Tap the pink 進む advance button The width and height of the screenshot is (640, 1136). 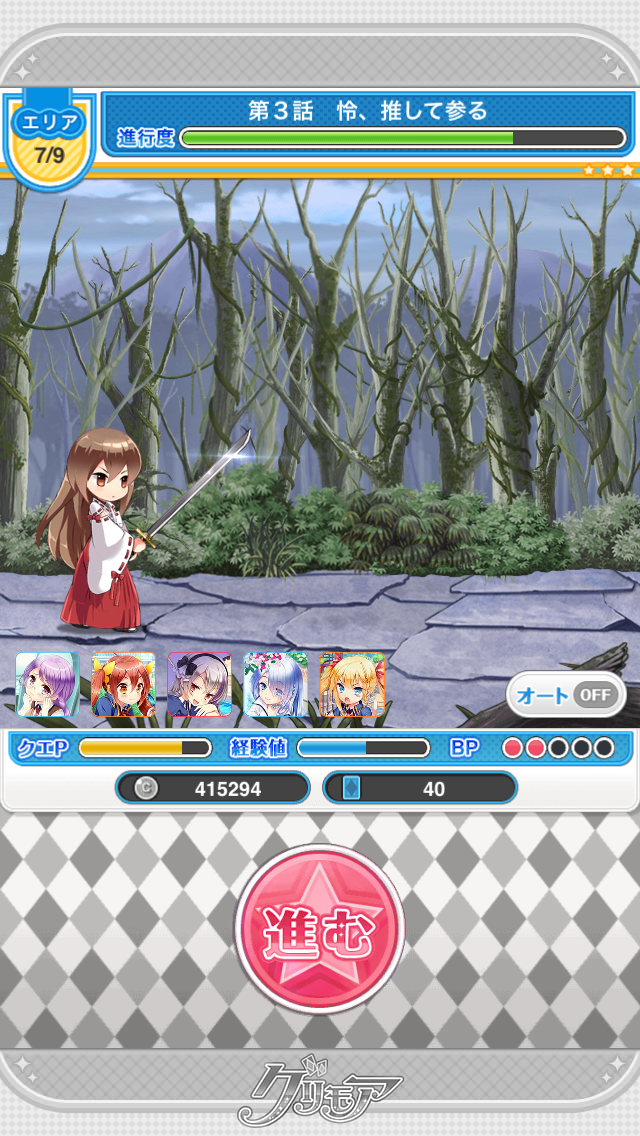pos(320,931)
